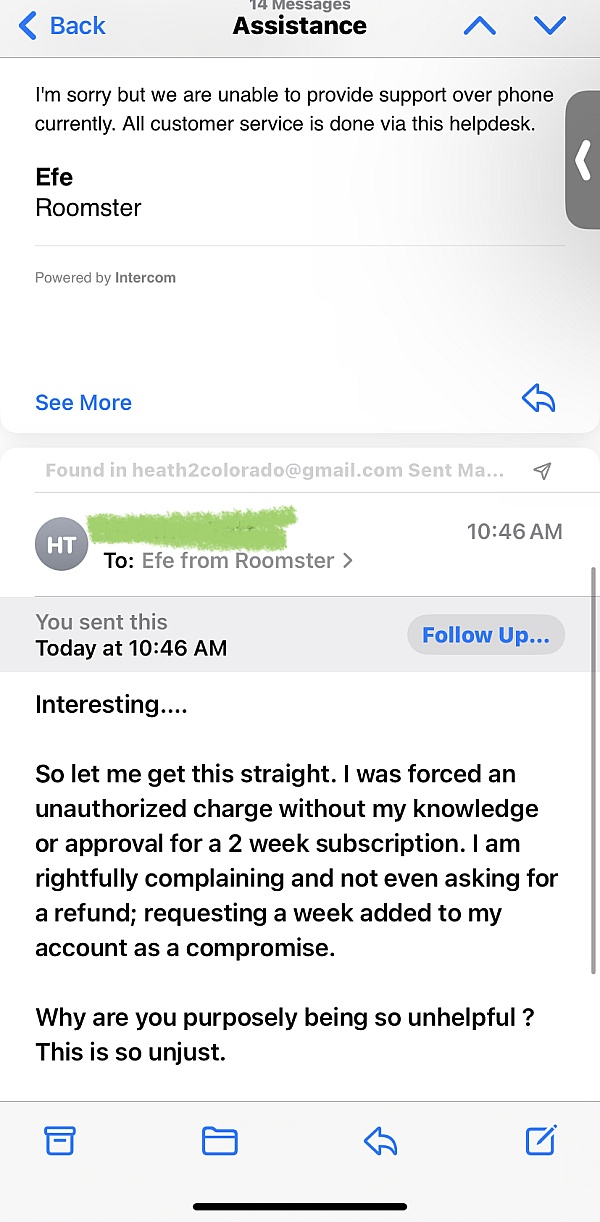Jump to the previous message with up arrow

tap(480, 26)
